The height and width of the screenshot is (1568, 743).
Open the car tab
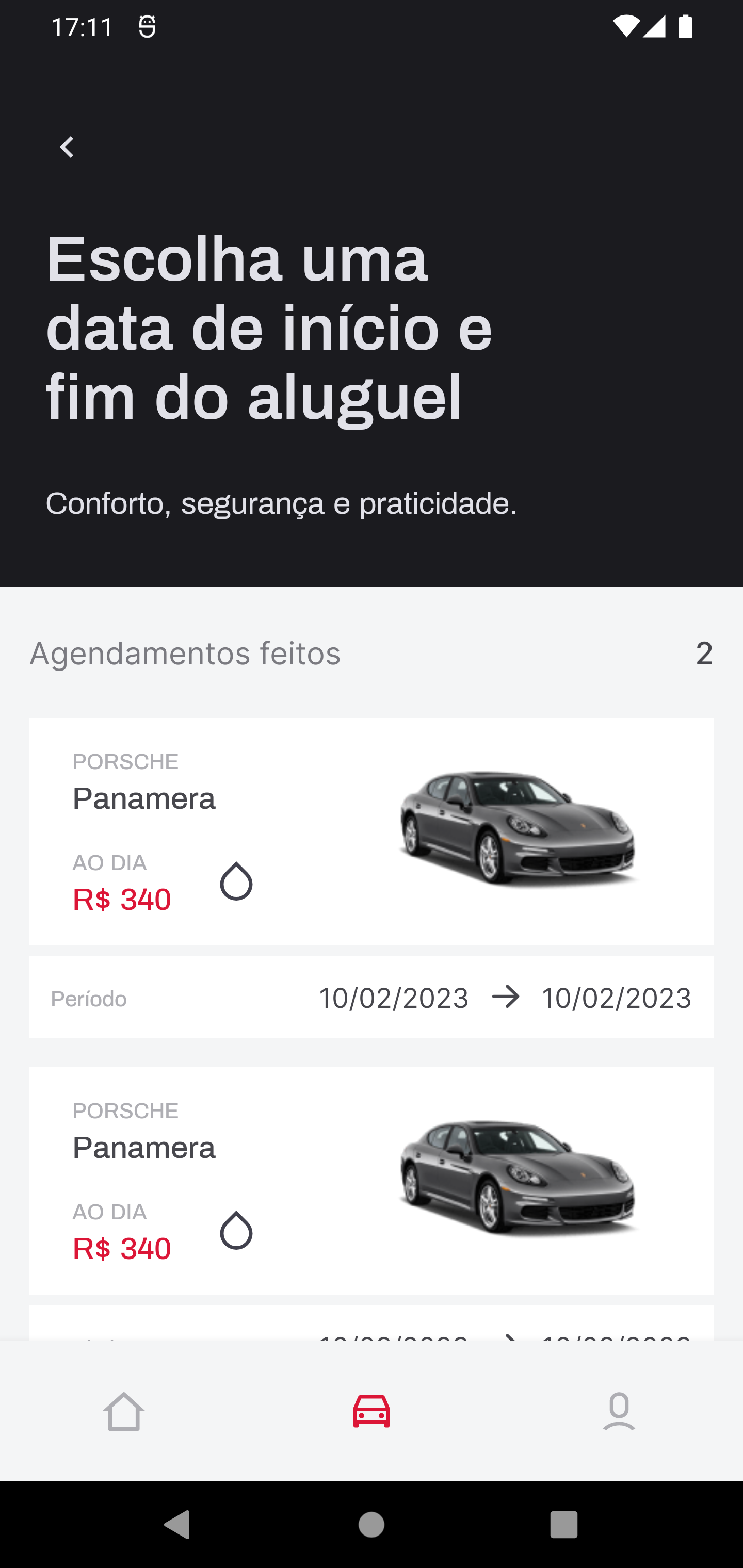click(x=371, y=1411)
